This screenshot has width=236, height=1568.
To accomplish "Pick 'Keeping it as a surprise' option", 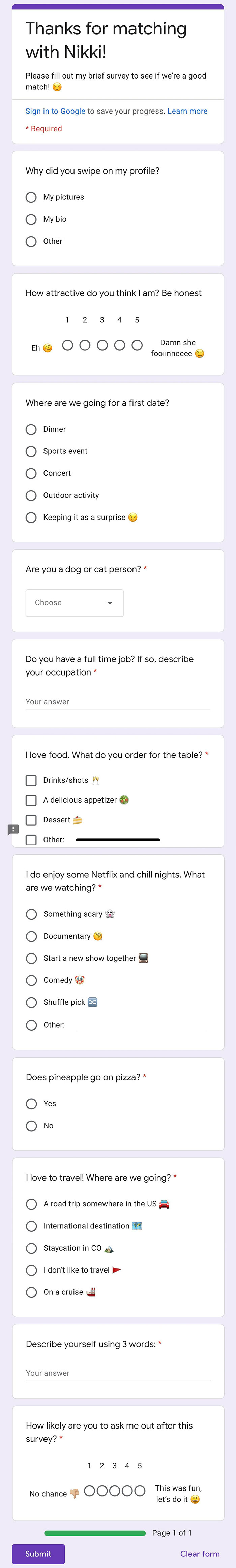I will pyautogui.click(x=31, y=518).
